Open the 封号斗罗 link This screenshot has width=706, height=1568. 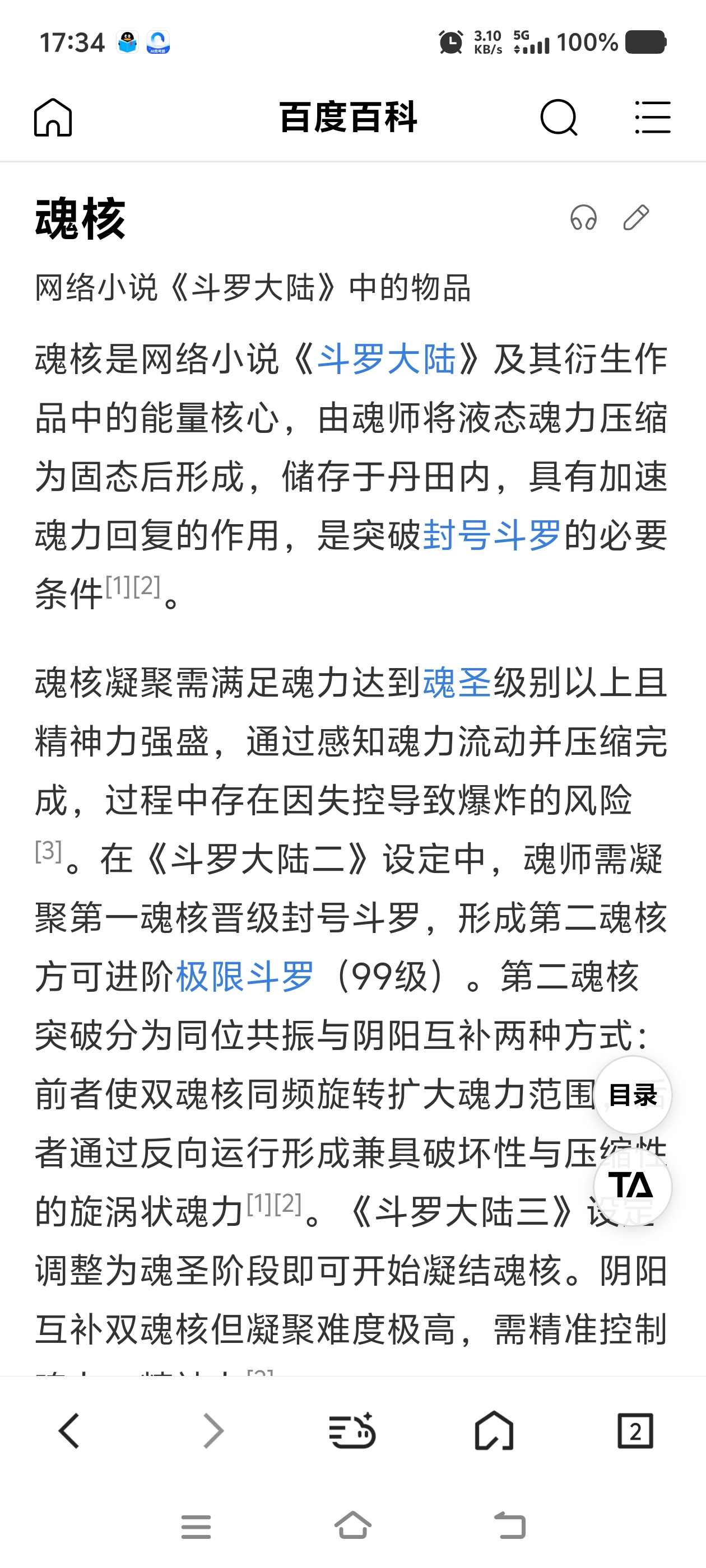(491, 536)
